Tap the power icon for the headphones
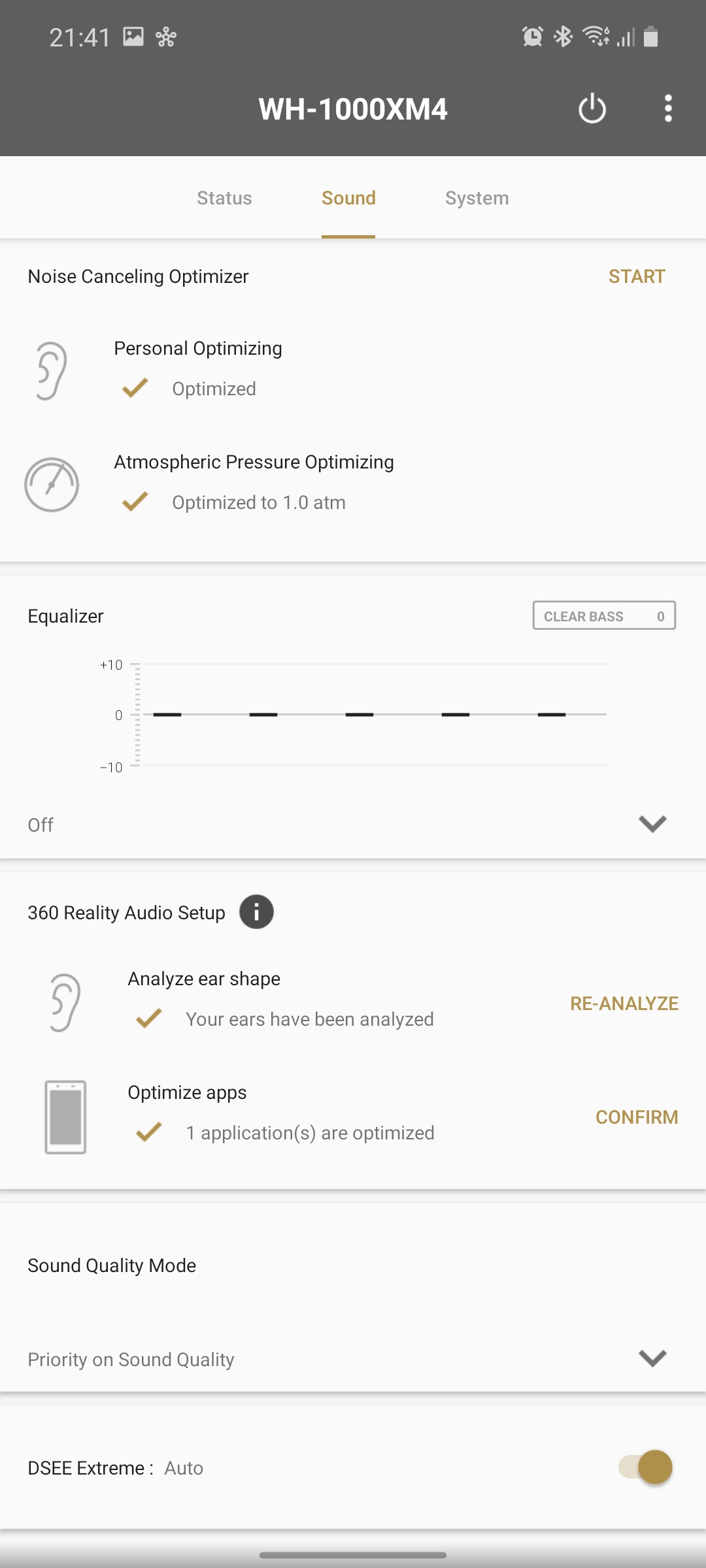This screenshot has height=1568, width=706. (592, 108)
